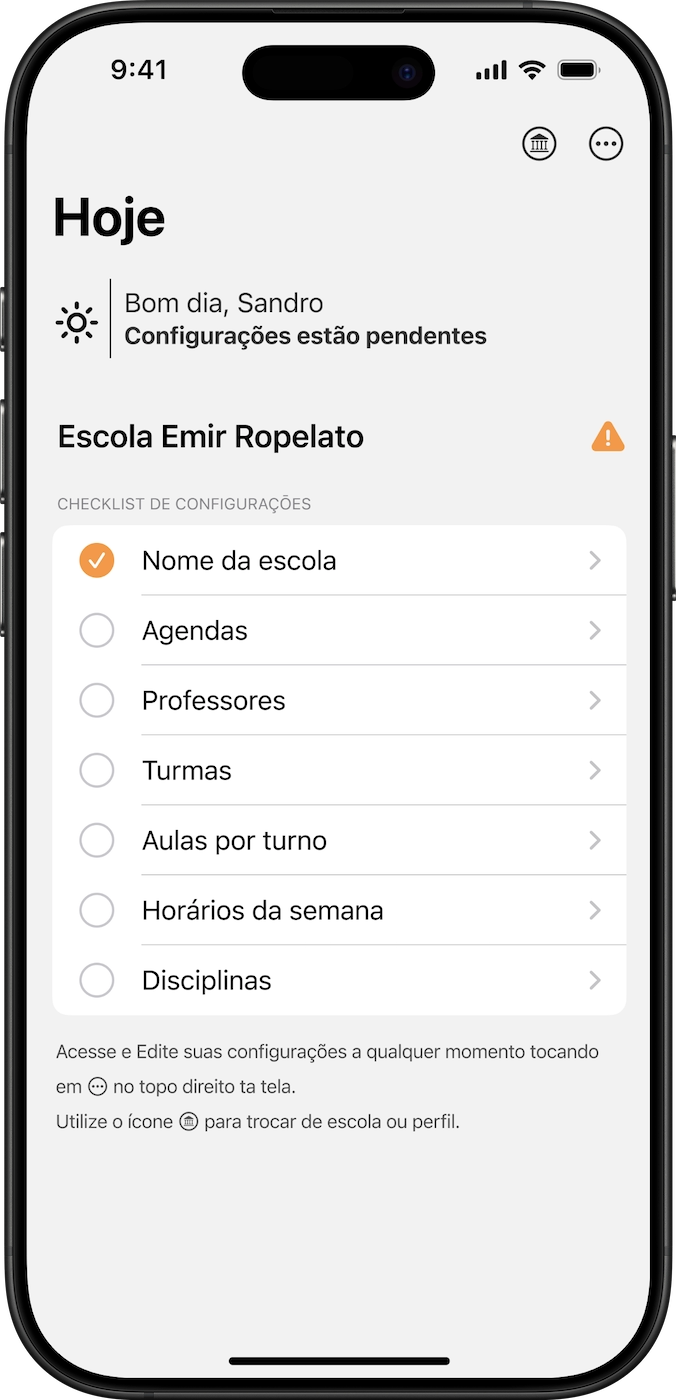The height and width of the screenshot is (1400, 676).
Task: Open the Disciplinas configuration
Action: [340, 981]
